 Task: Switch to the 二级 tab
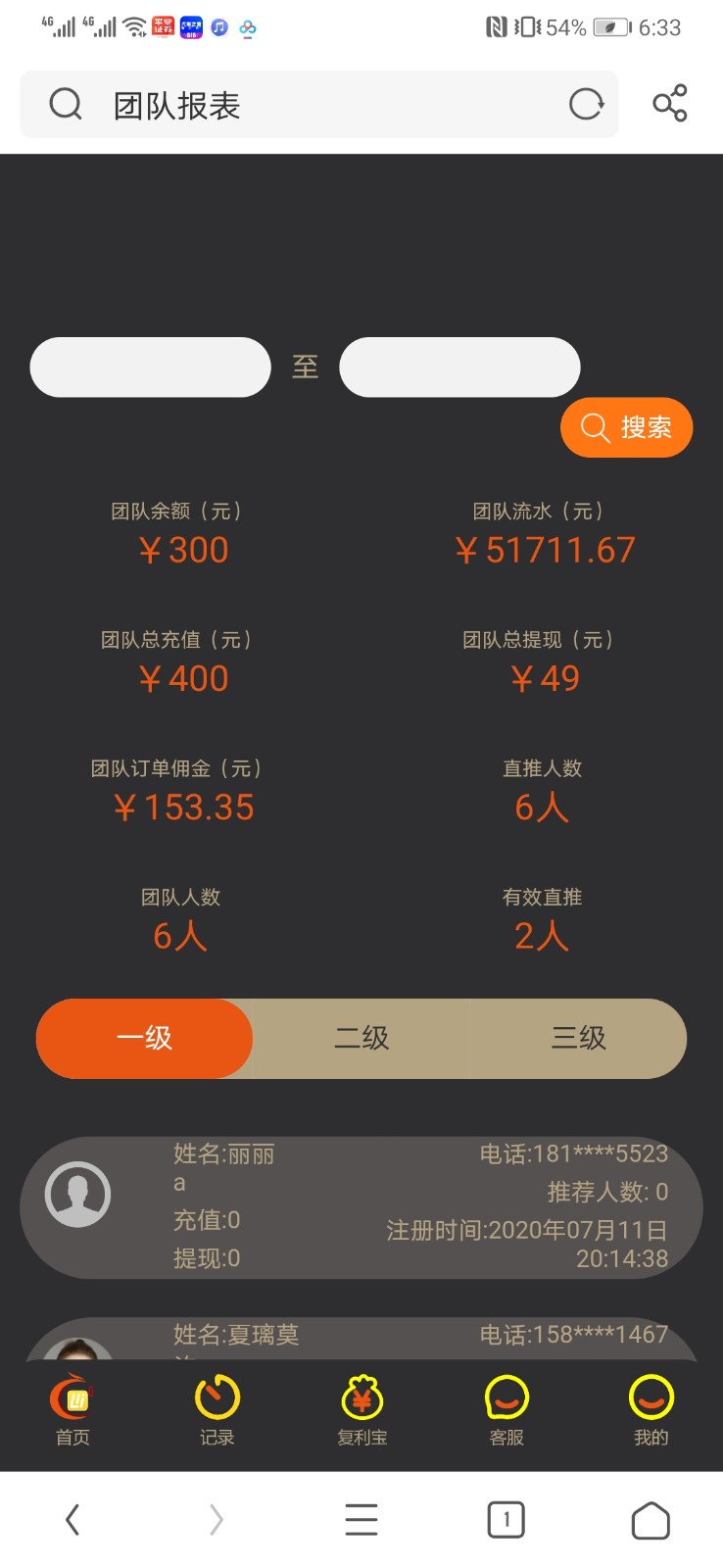coord(361,1038)
